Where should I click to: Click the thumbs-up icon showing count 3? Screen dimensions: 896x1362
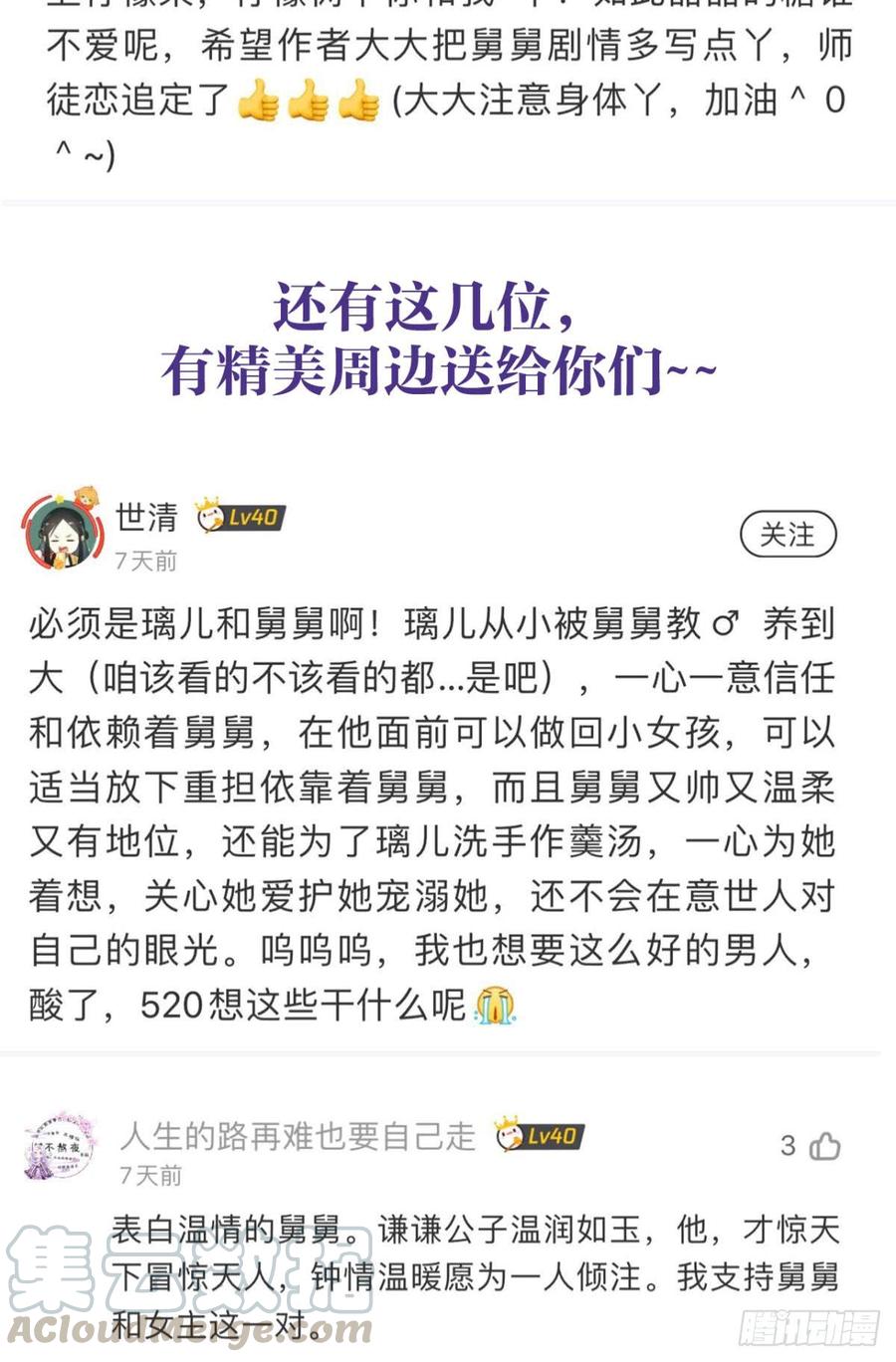point(824,1147)
